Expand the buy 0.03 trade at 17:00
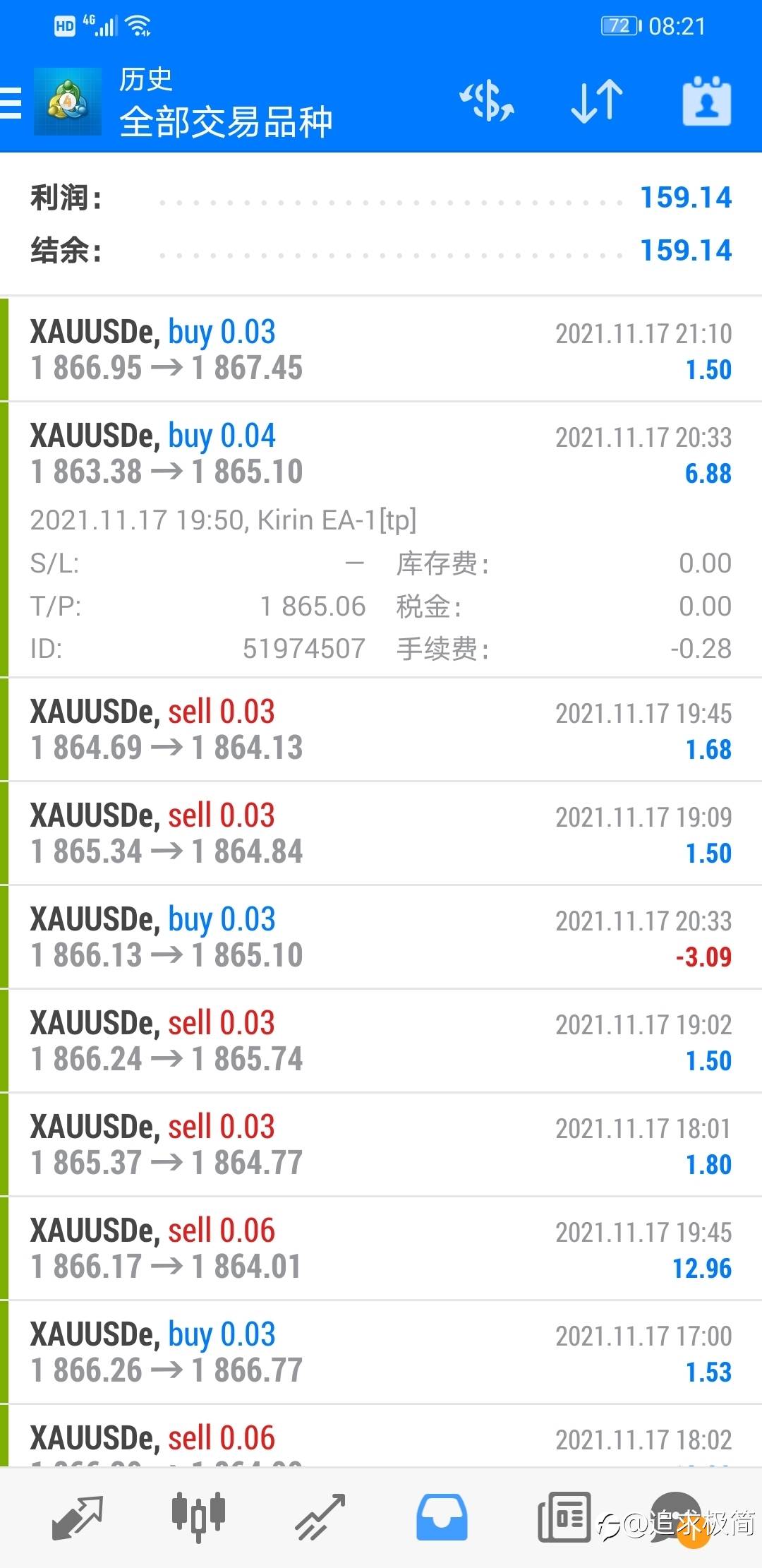The height and width of the screenshot is (1568, 762). coord(381,1352)
